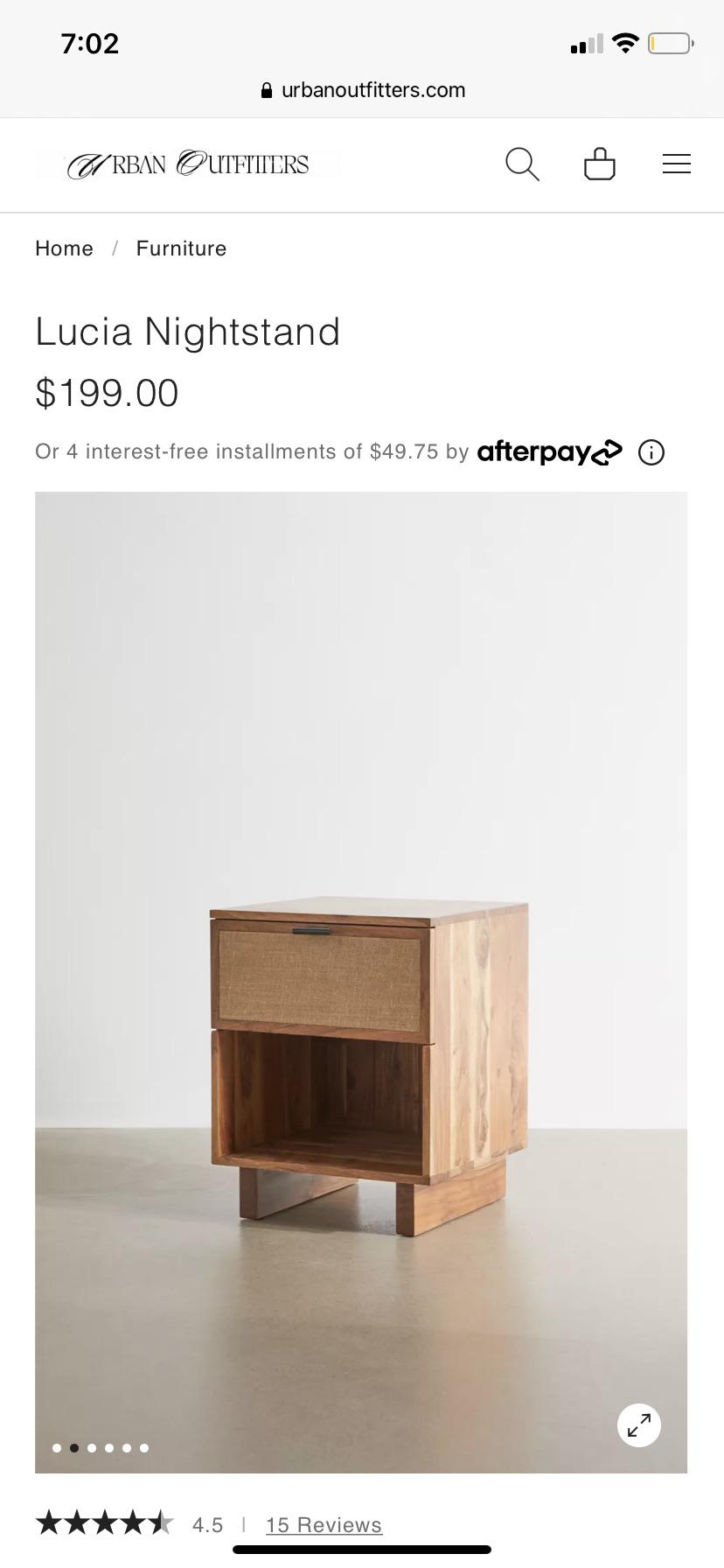Select the first carousel dot

pos(57,1448)
